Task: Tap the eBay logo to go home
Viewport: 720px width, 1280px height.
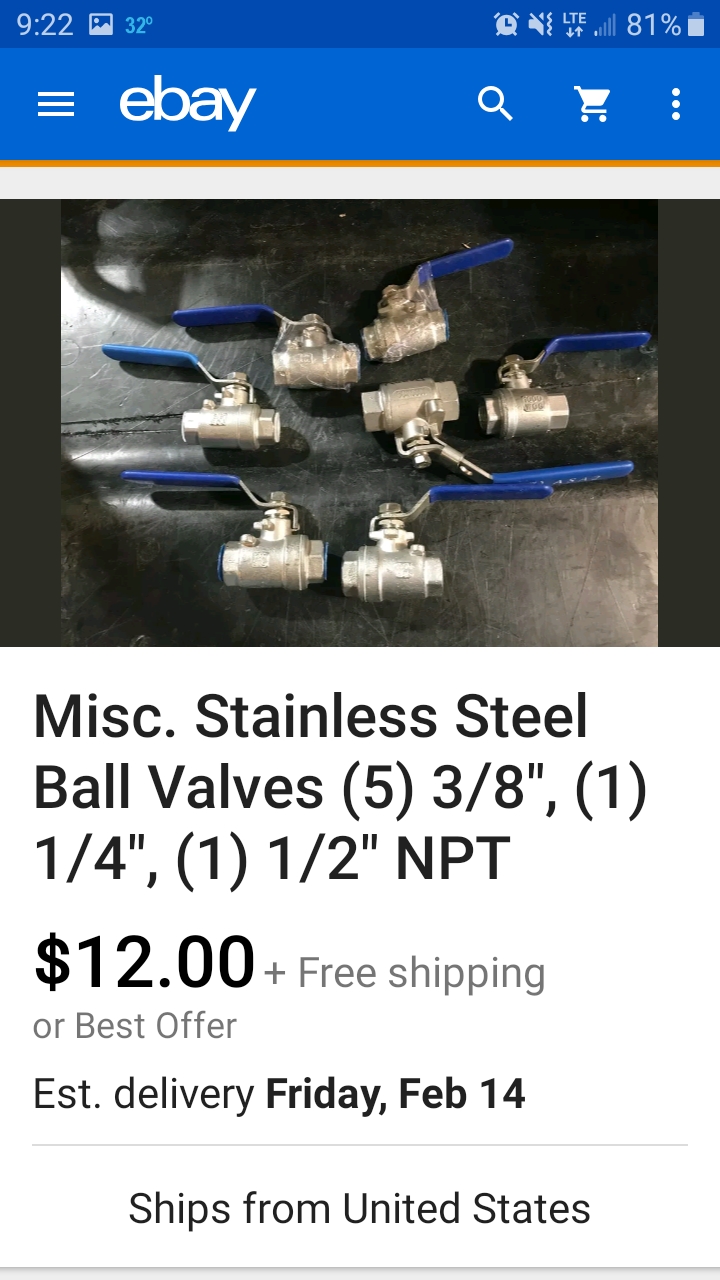Action: (187, 104)
